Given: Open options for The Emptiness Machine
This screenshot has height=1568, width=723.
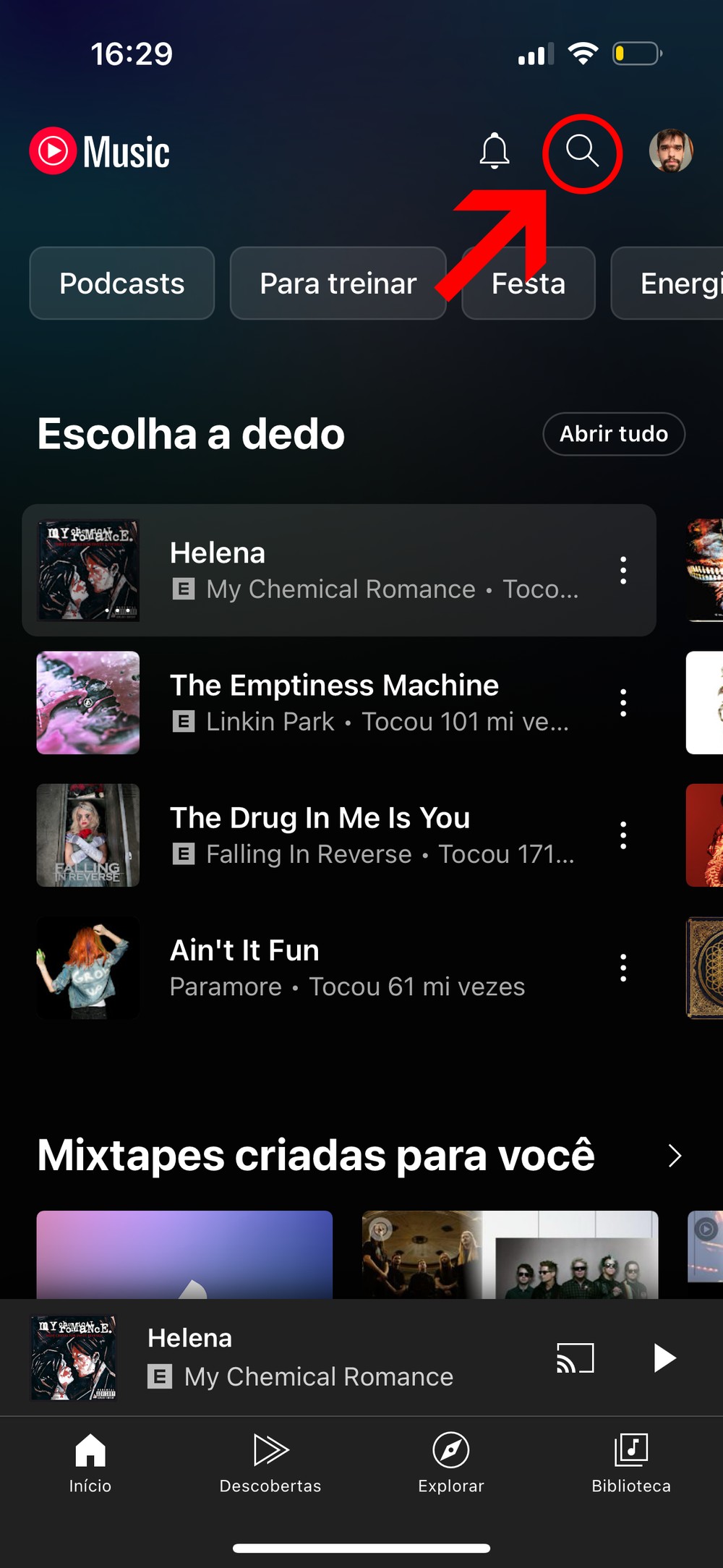Looking at the screenshot, I should [x=623, y=703].
